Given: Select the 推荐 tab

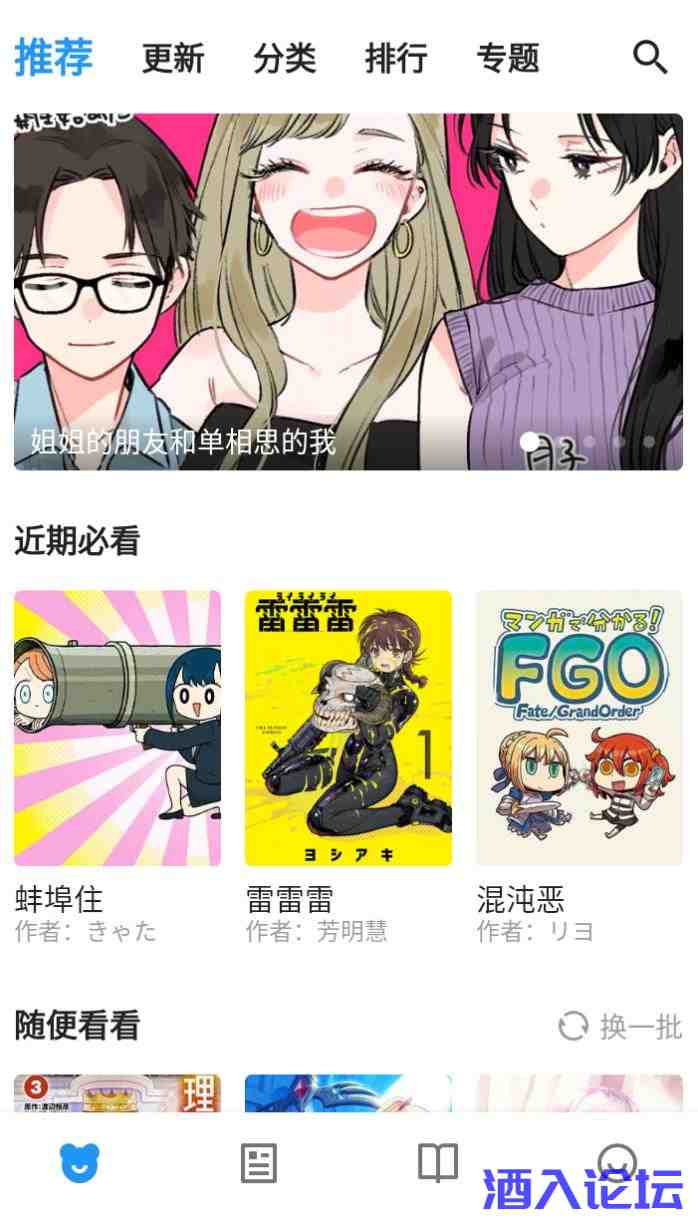Looking at the screenshot, I should pyautogui.click(x=54, y=57).
